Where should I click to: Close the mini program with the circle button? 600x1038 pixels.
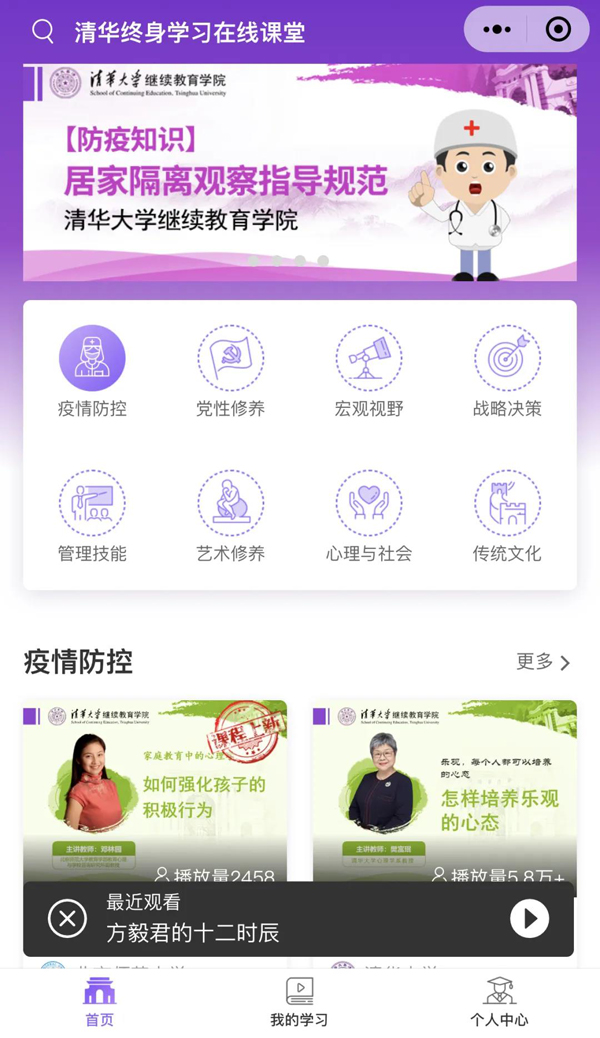(x=558, y=30)
